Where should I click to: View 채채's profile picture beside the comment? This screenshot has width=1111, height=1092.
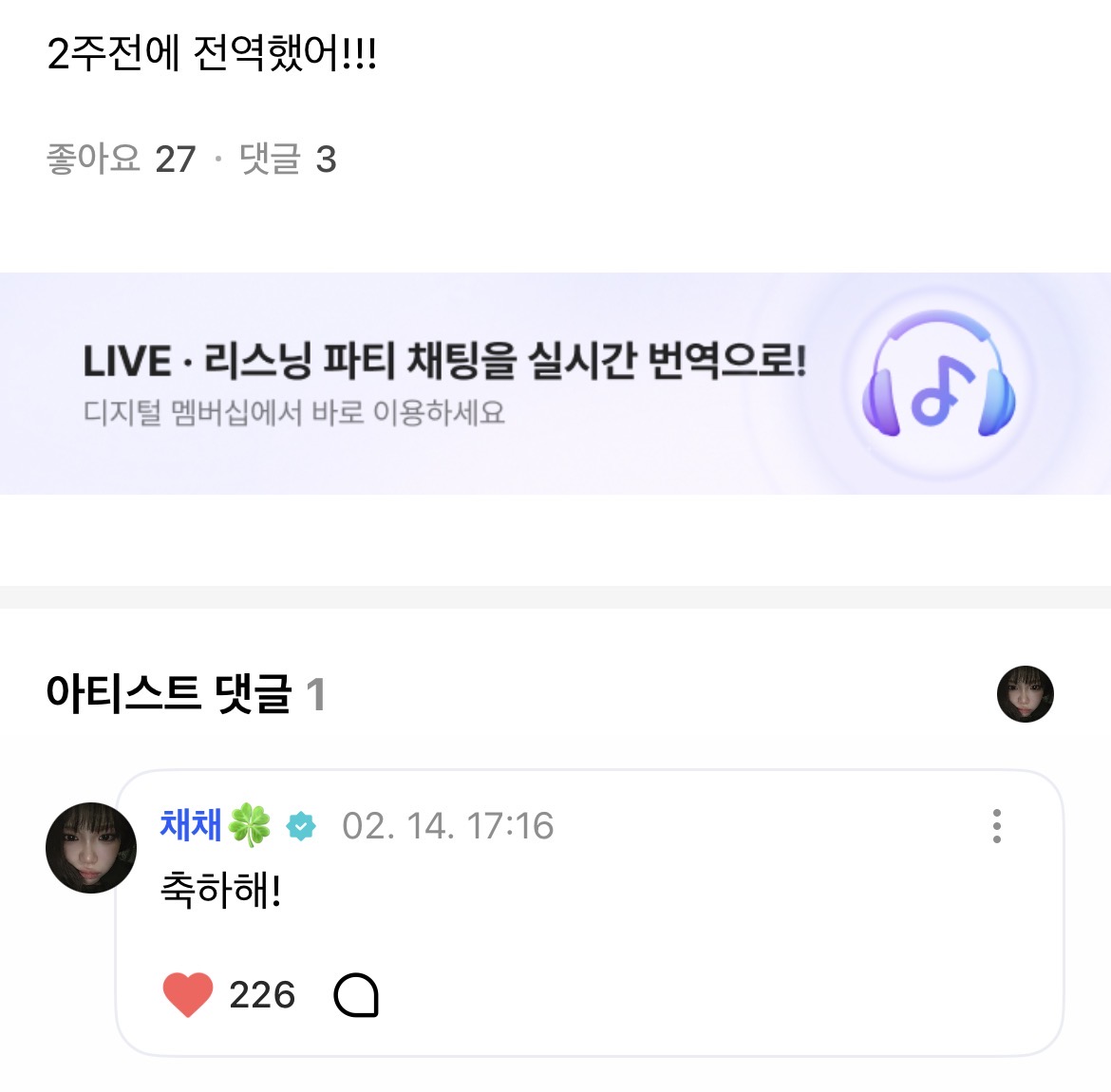pos(91,848)
